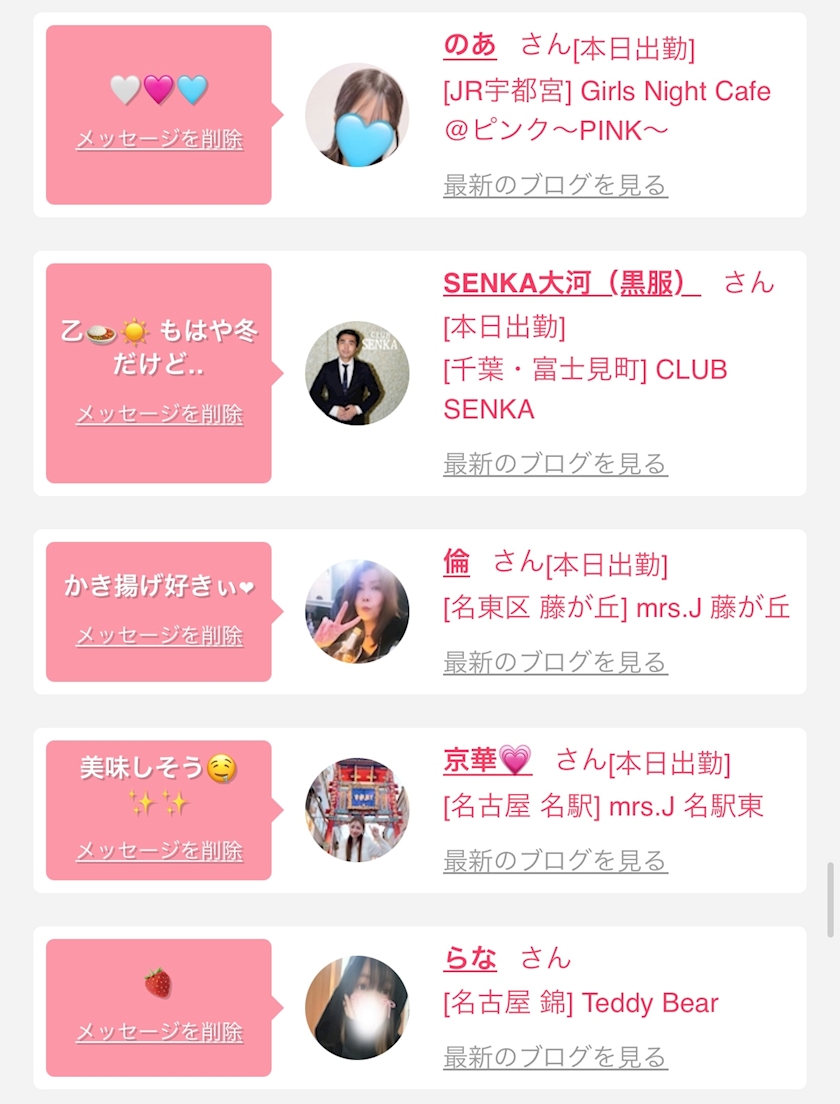This screenshot has width=840, height=1104.
Task: Open 京華's profile name link
Action: (487, 761)
